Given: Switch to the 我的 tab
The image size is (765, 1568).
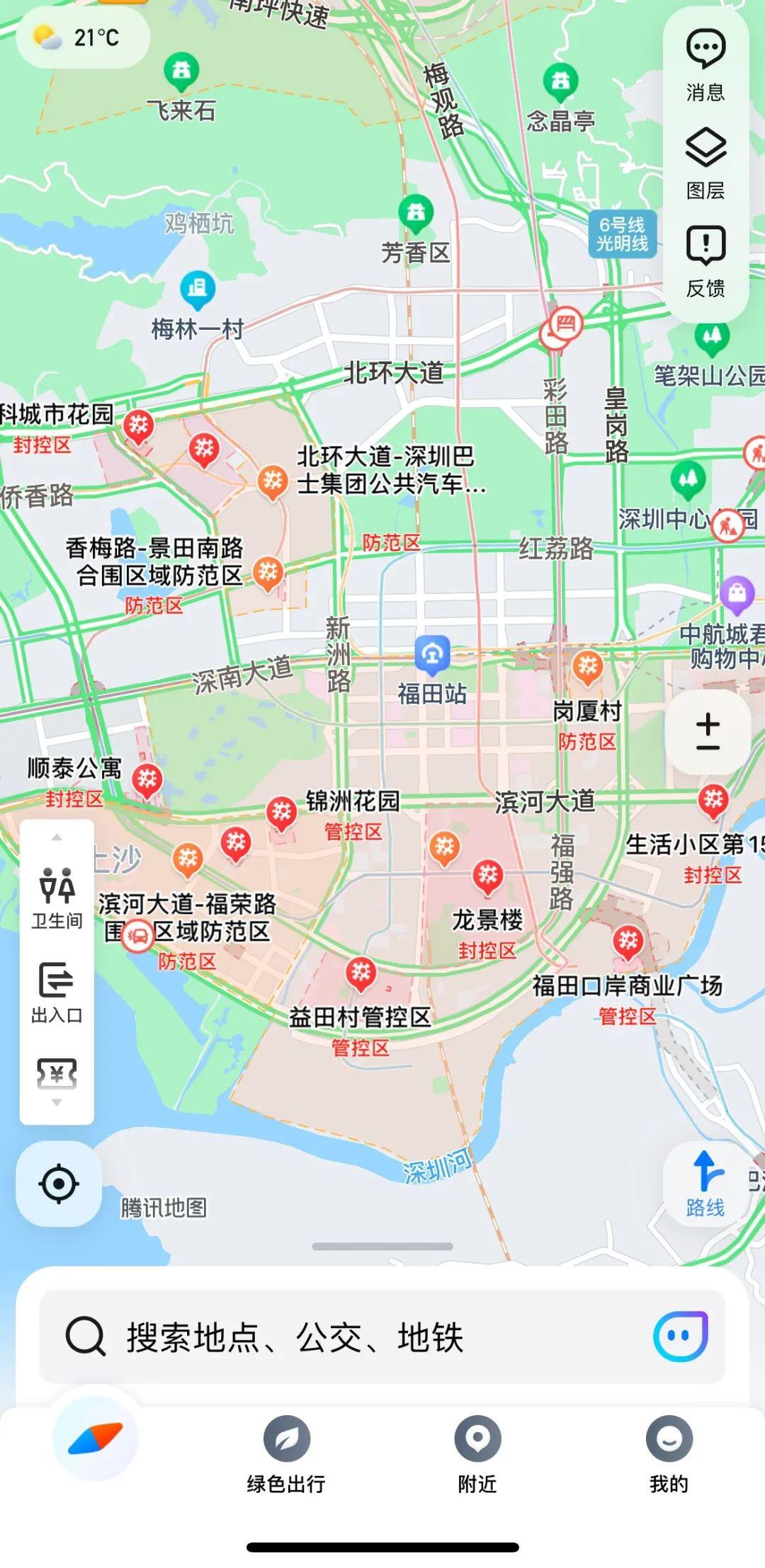Looking at the screenshot, I should click(x=669, y=1454).
